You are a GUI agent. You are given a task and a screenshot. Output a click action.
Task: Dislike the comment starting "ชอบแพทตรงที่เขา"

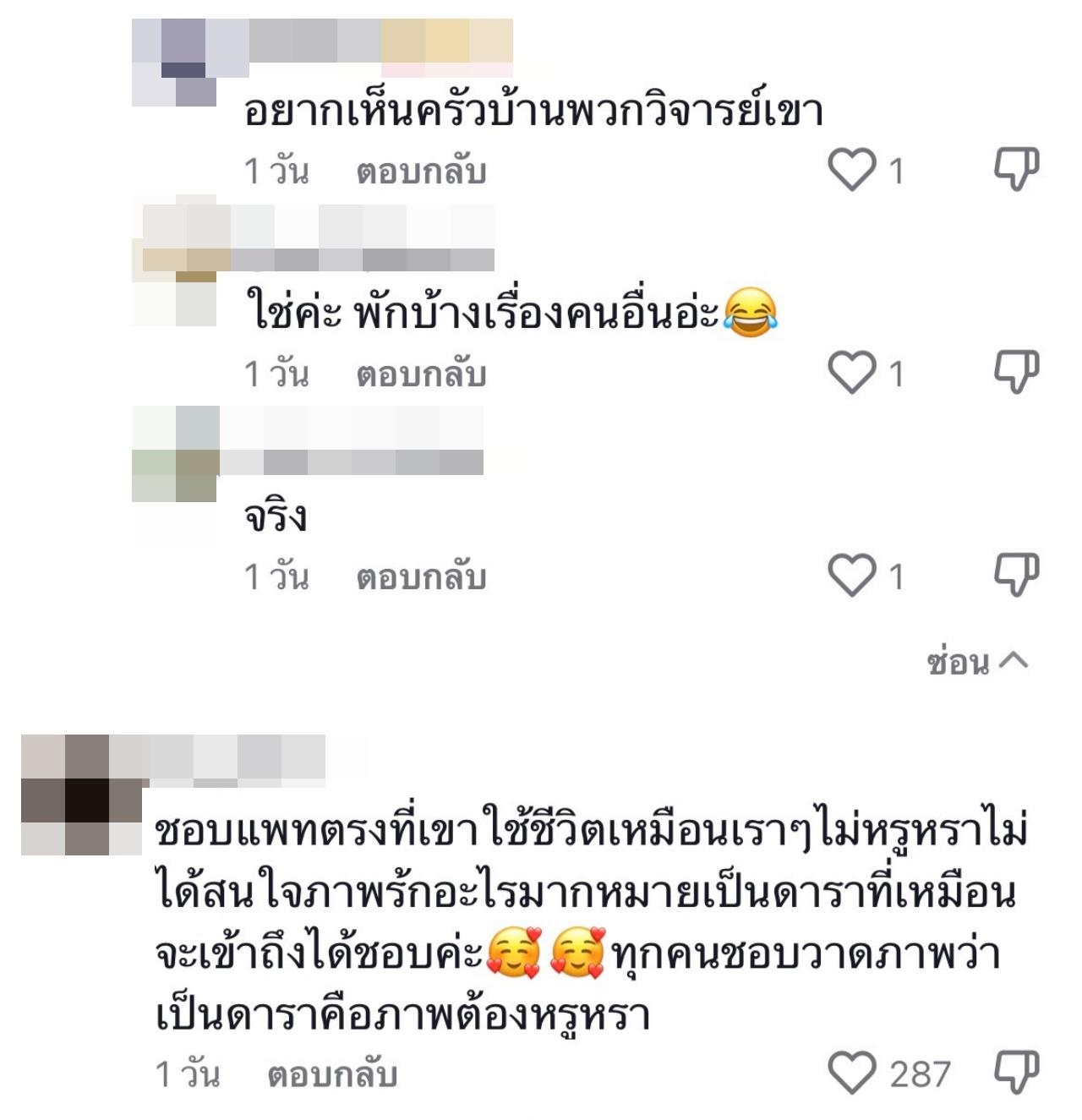1015,1074
